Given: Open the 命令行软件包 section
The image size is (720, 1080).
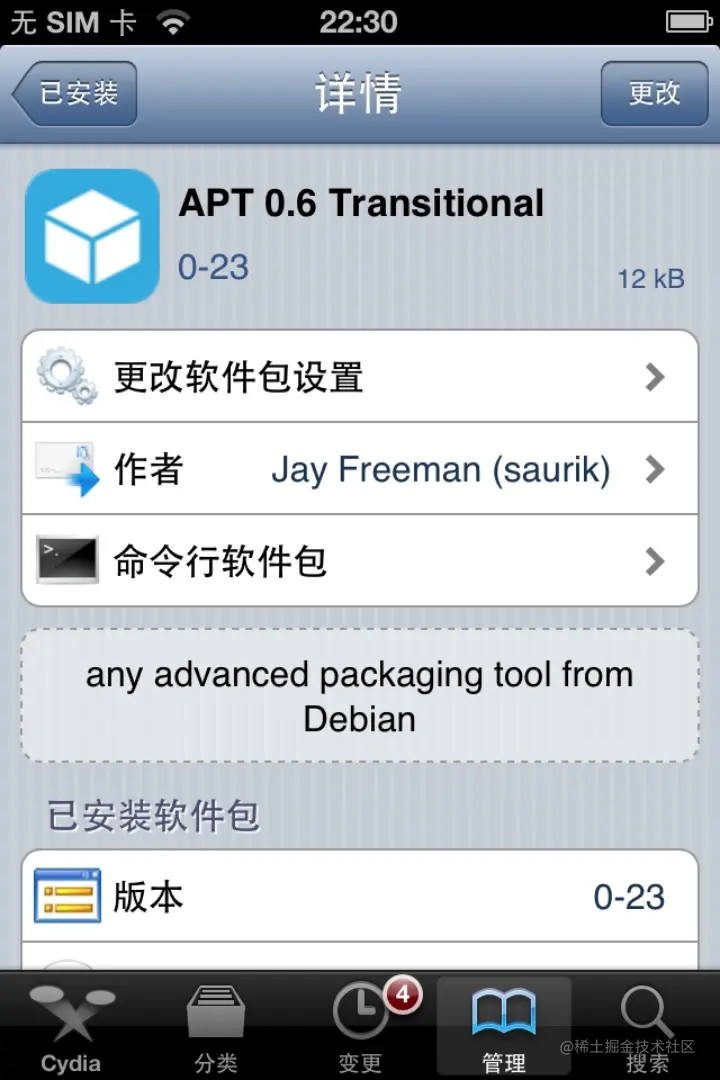Looking at the screenshot, I should click(x=359, y=561).
